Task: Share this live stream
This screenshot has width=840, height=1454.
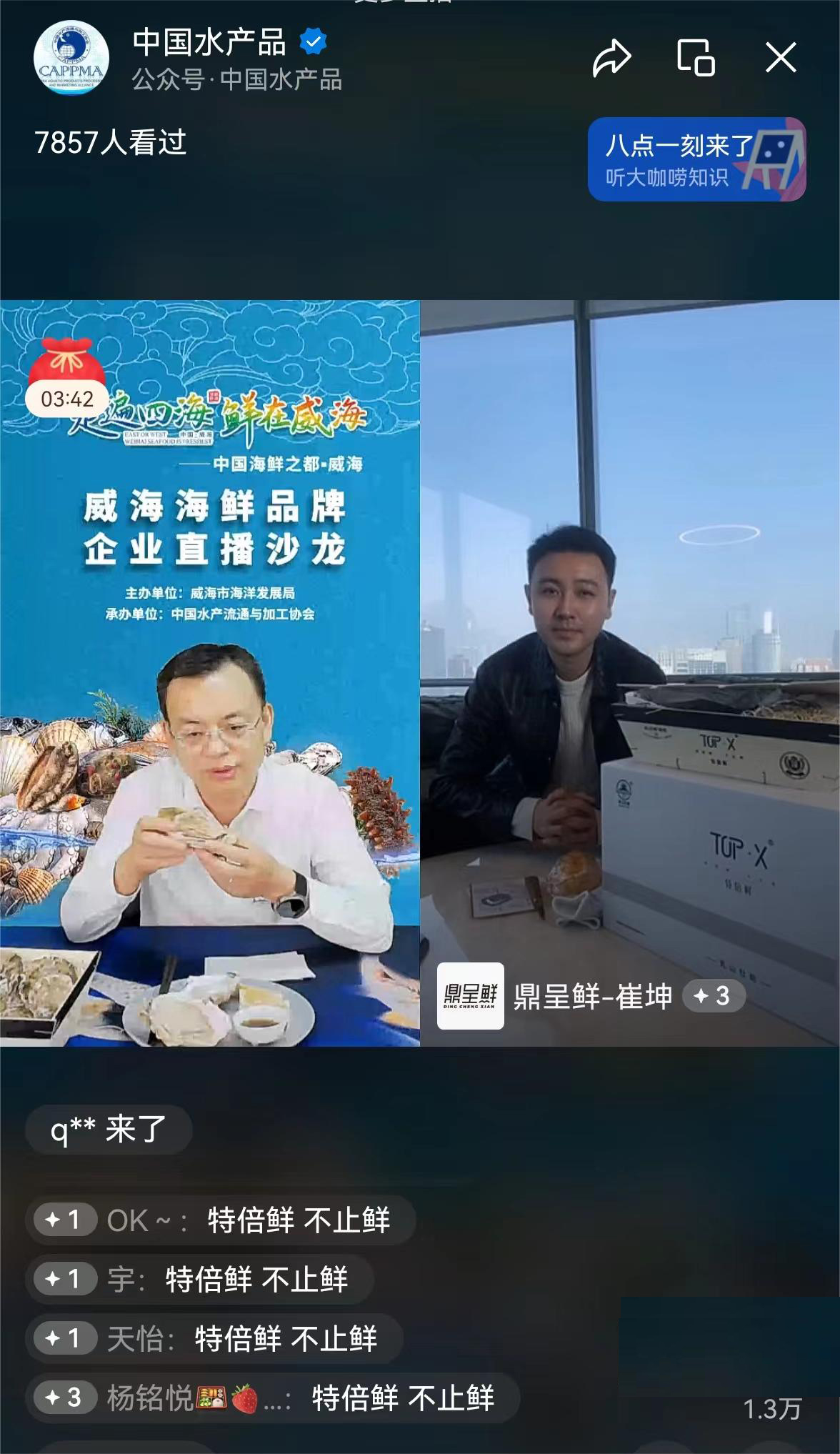Action: (x=612, y=58)
